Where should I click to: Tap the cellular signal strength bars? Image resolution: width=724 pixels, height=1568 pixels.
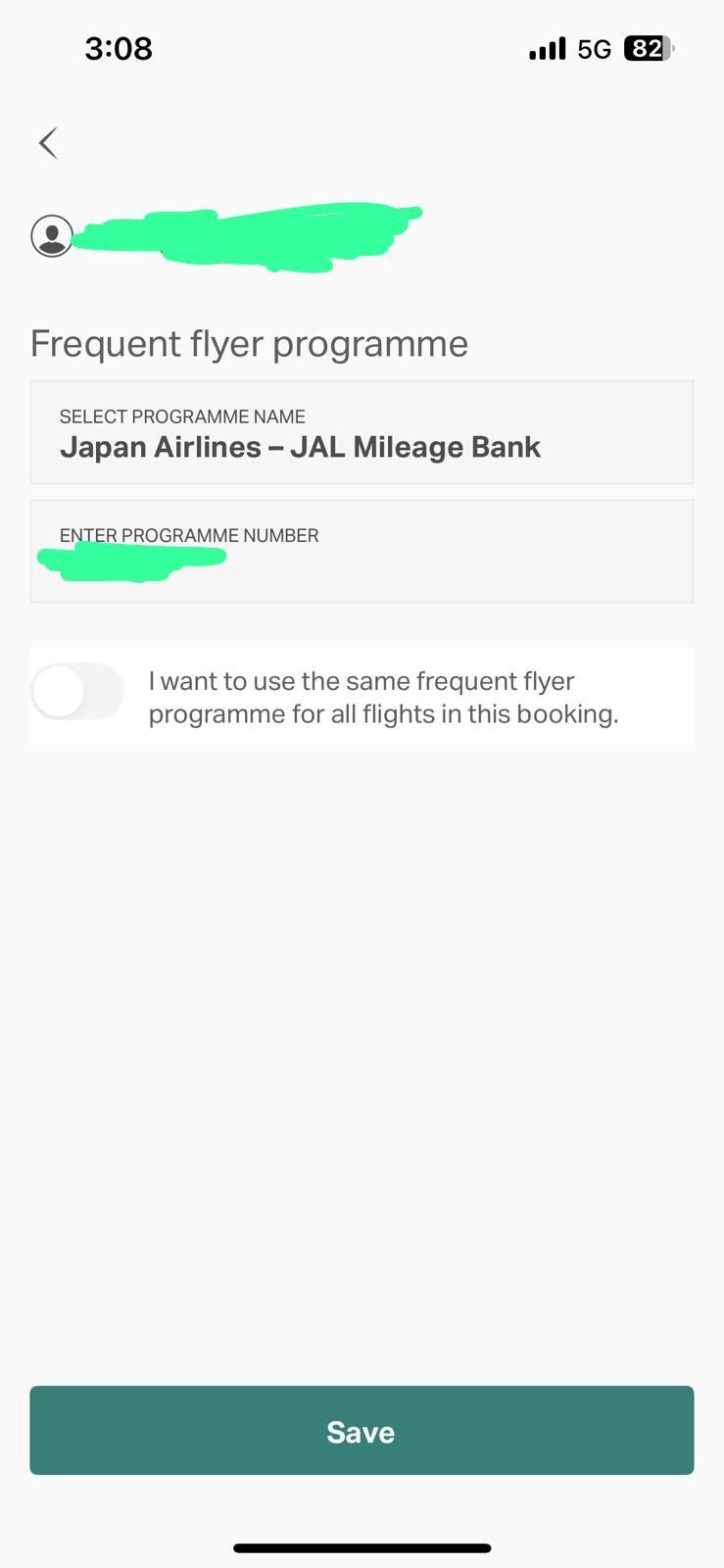[x=547, y=48]
